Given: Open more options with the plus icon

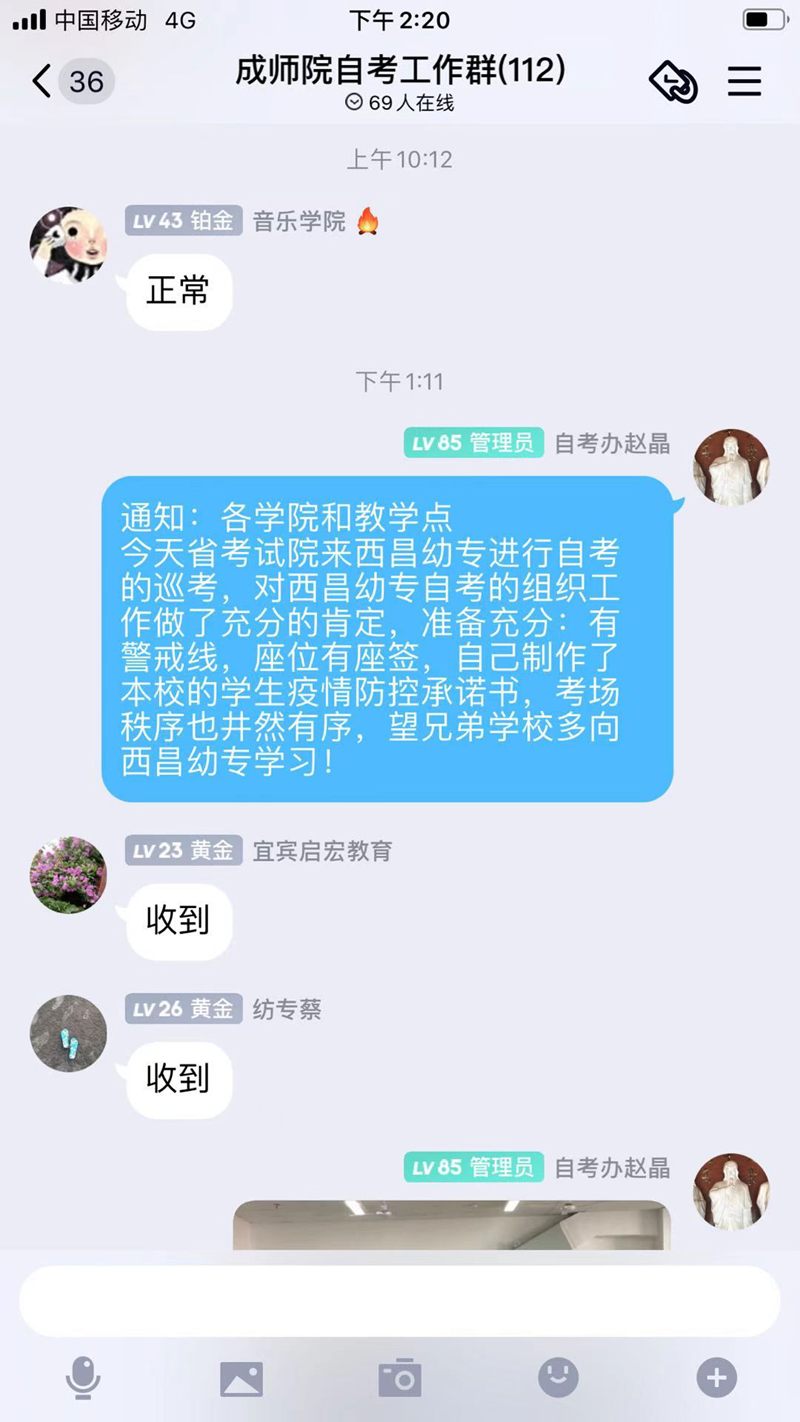Looking at the screenshot, I should [x=716, y=1378].
